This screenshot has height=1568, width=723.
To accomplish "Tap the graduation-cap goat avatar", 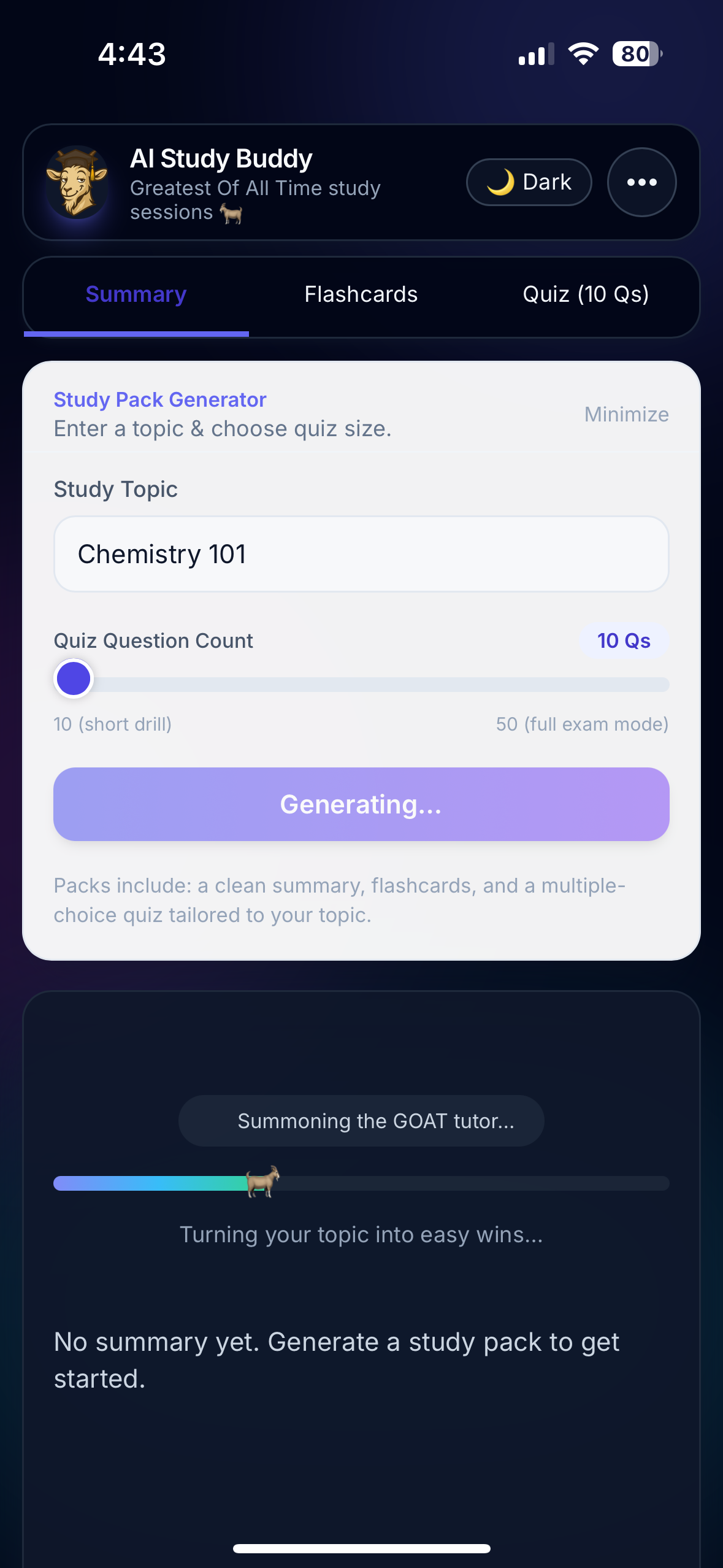I will click(x=77, y=182).
